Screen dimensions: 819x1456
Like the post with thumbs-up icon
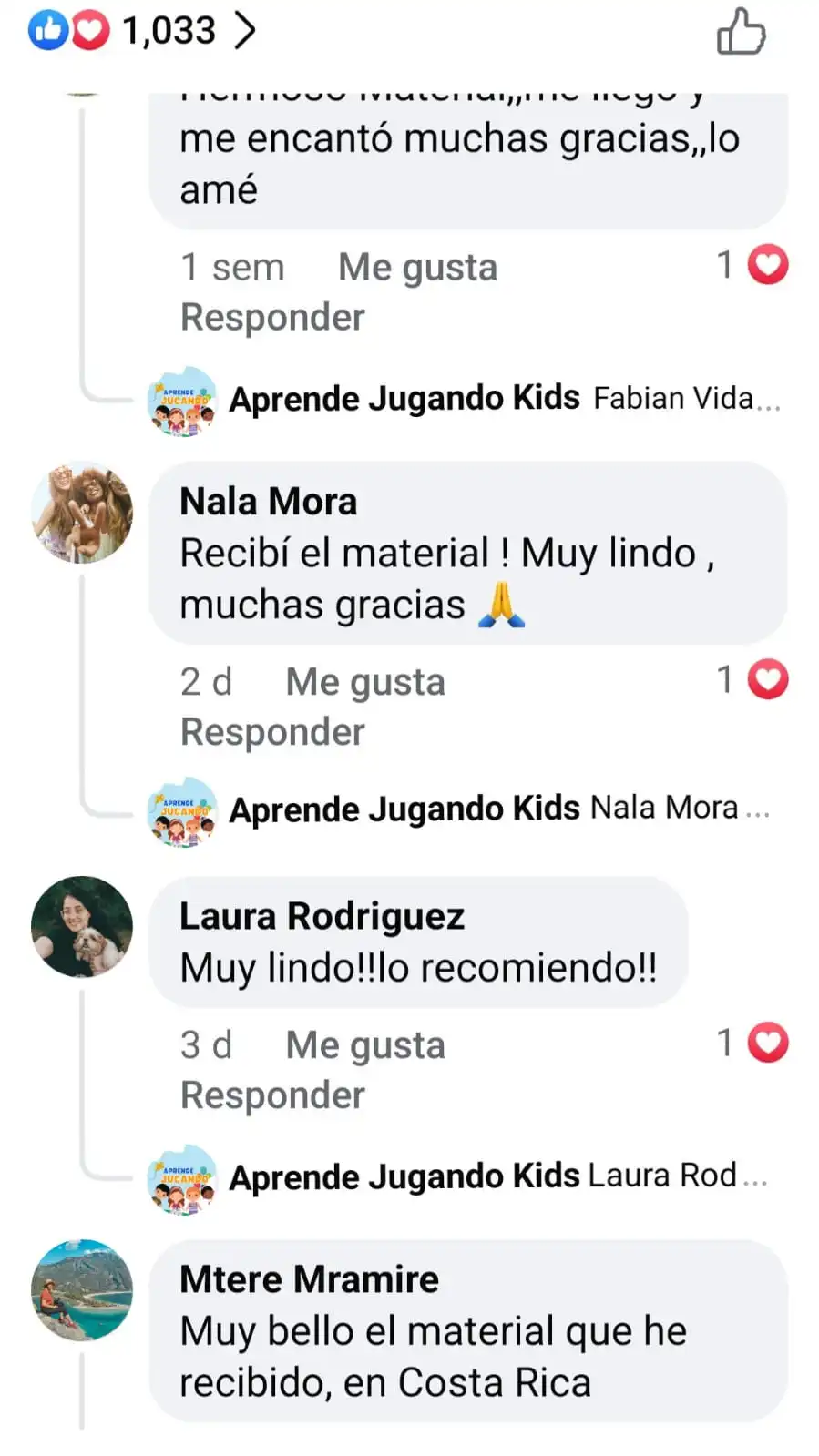[x=740, y=33]
